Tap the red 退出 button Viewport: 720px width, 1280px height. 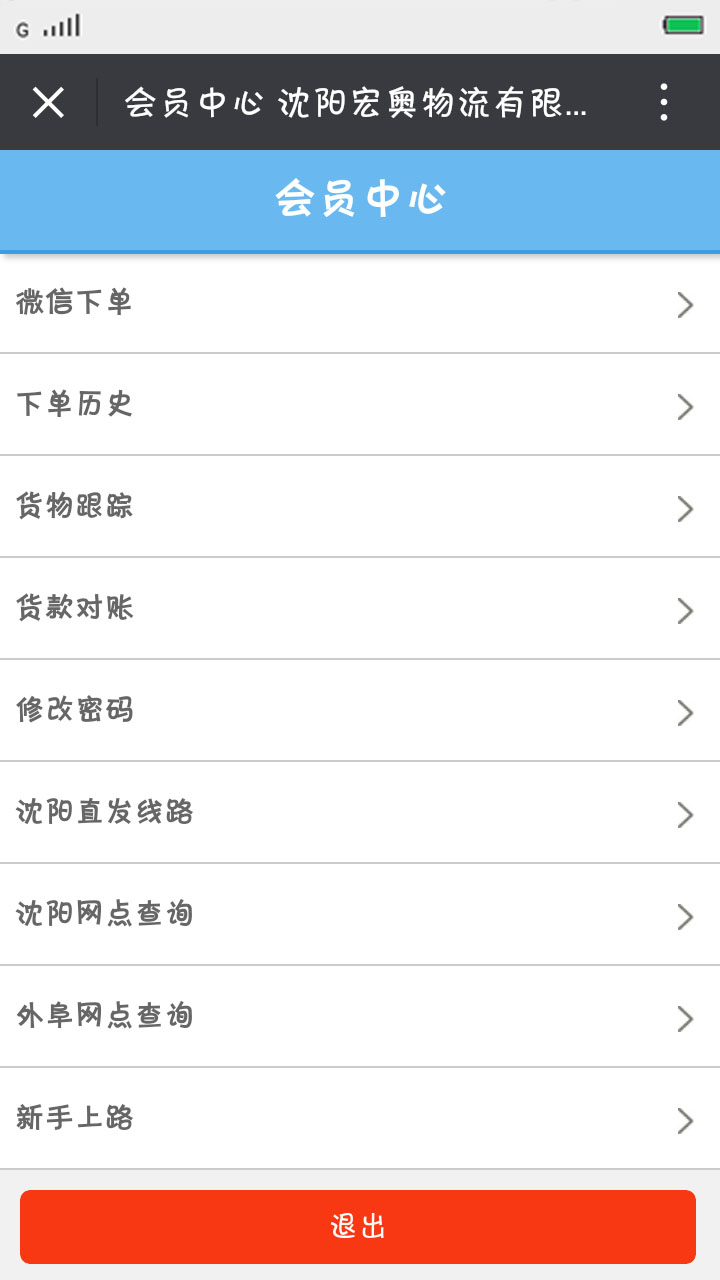(358, 1227)
